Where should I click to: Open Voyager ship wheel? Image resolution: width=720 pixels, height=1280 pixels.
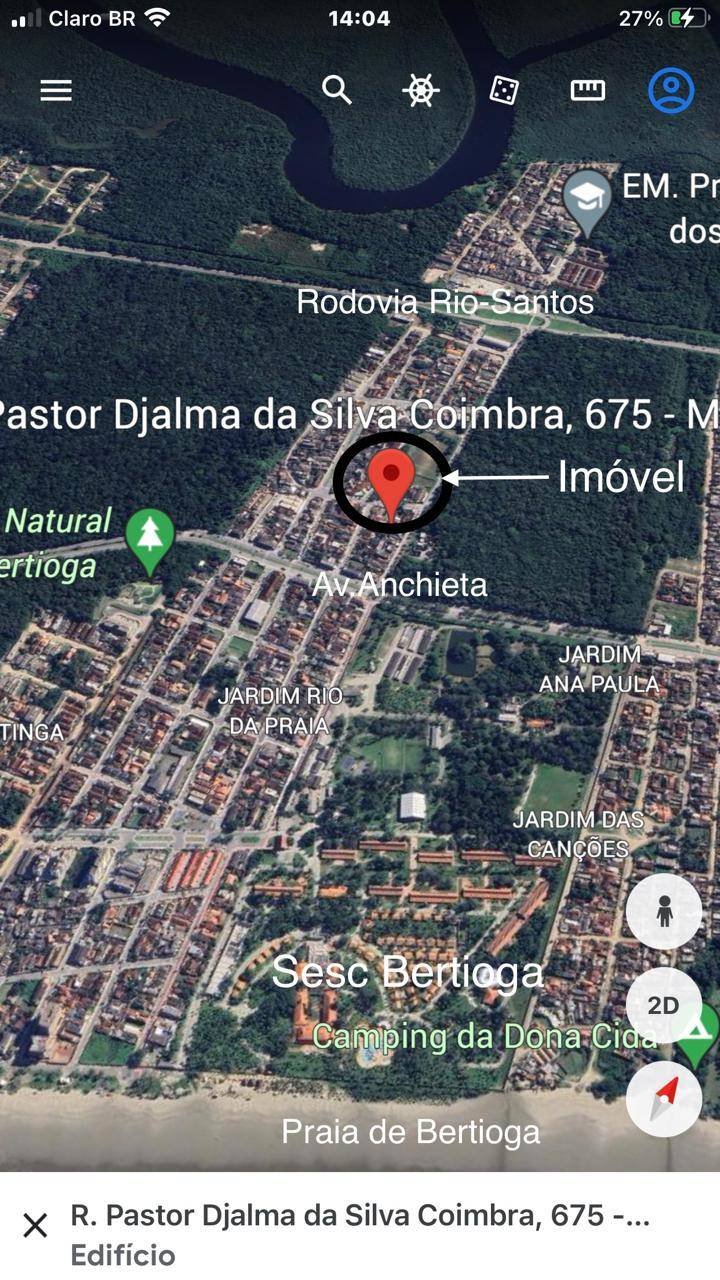click(420, 91)
